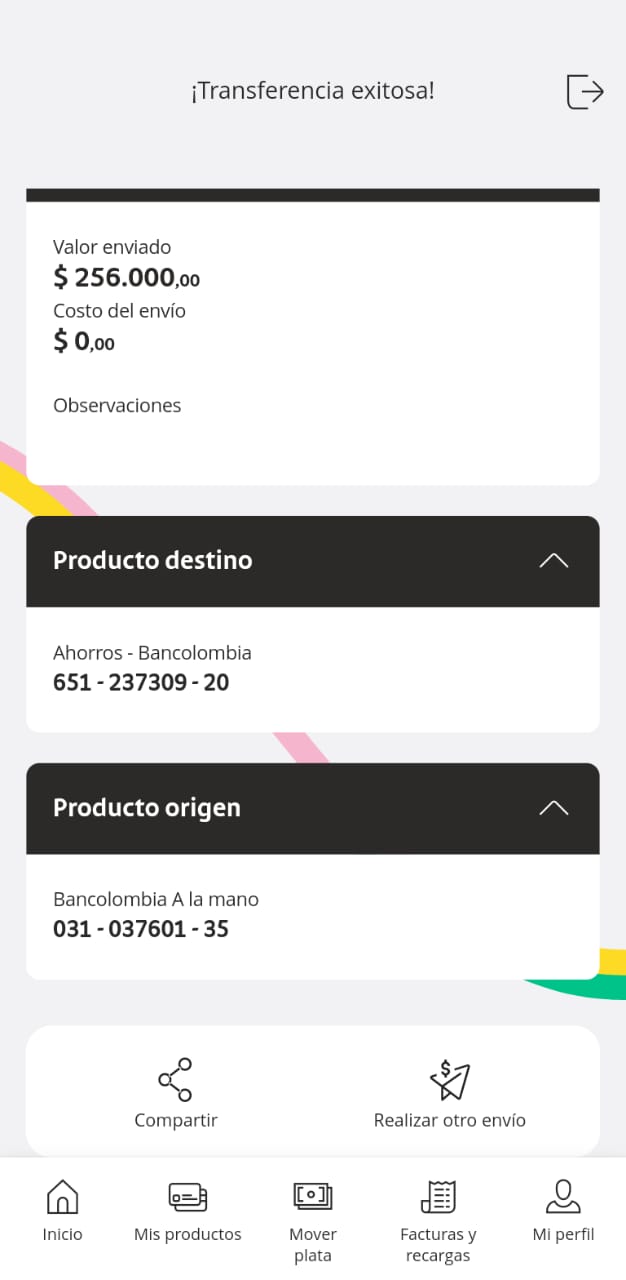Open the Mis productos tab
Screen dimensions: 626x1280
[188, 1211]
